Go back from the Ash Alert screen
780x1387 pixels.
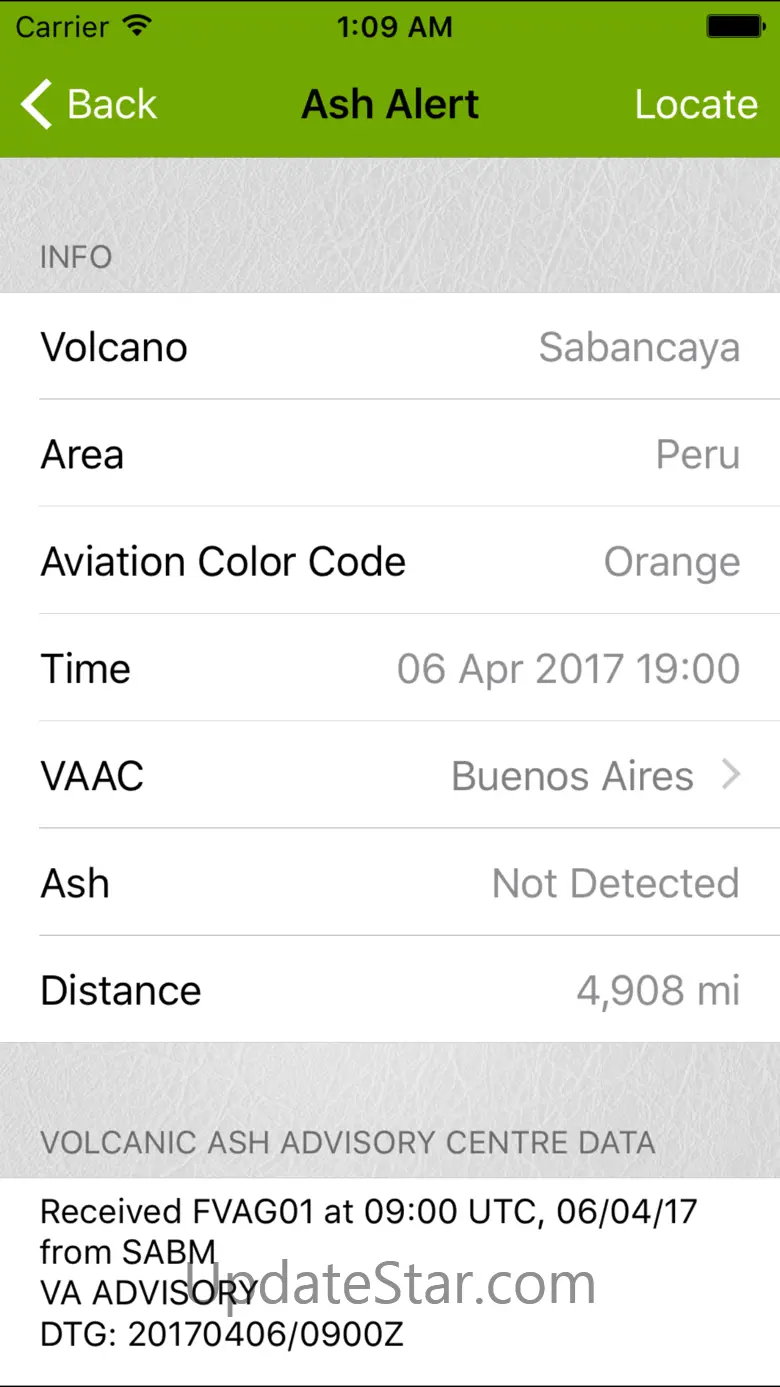coord(90,105)
